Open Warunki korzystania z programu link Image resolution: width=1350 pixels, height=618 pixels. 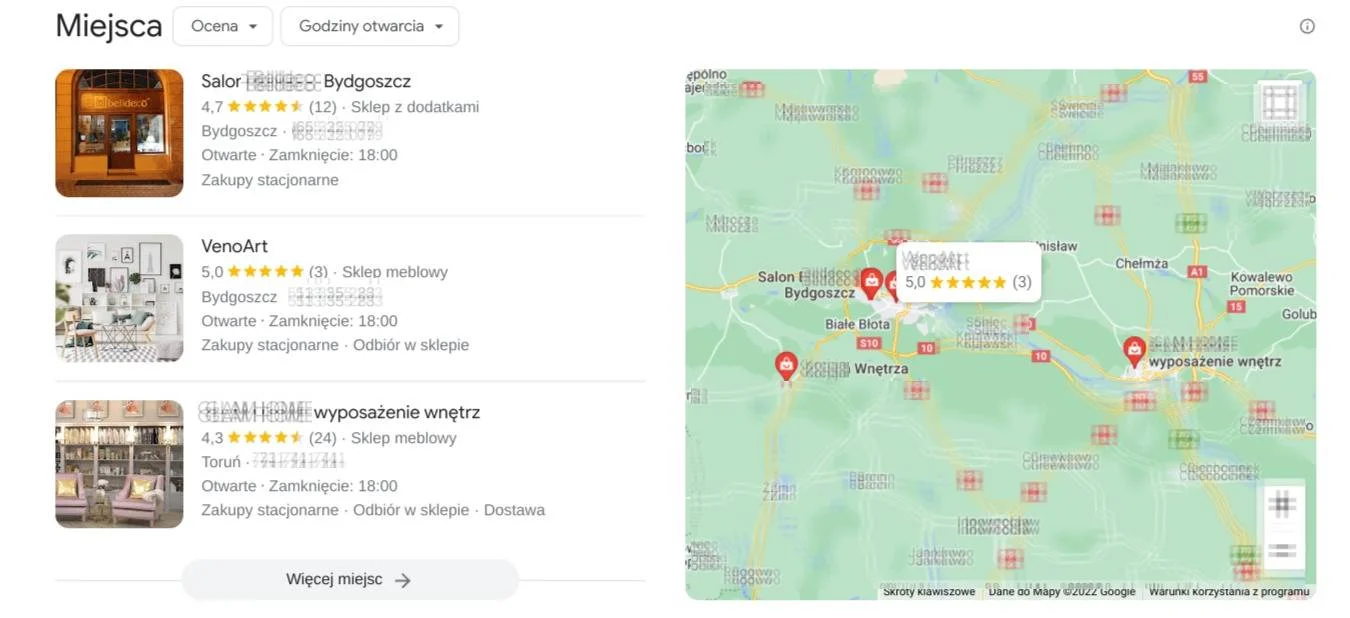[1228, 592]
